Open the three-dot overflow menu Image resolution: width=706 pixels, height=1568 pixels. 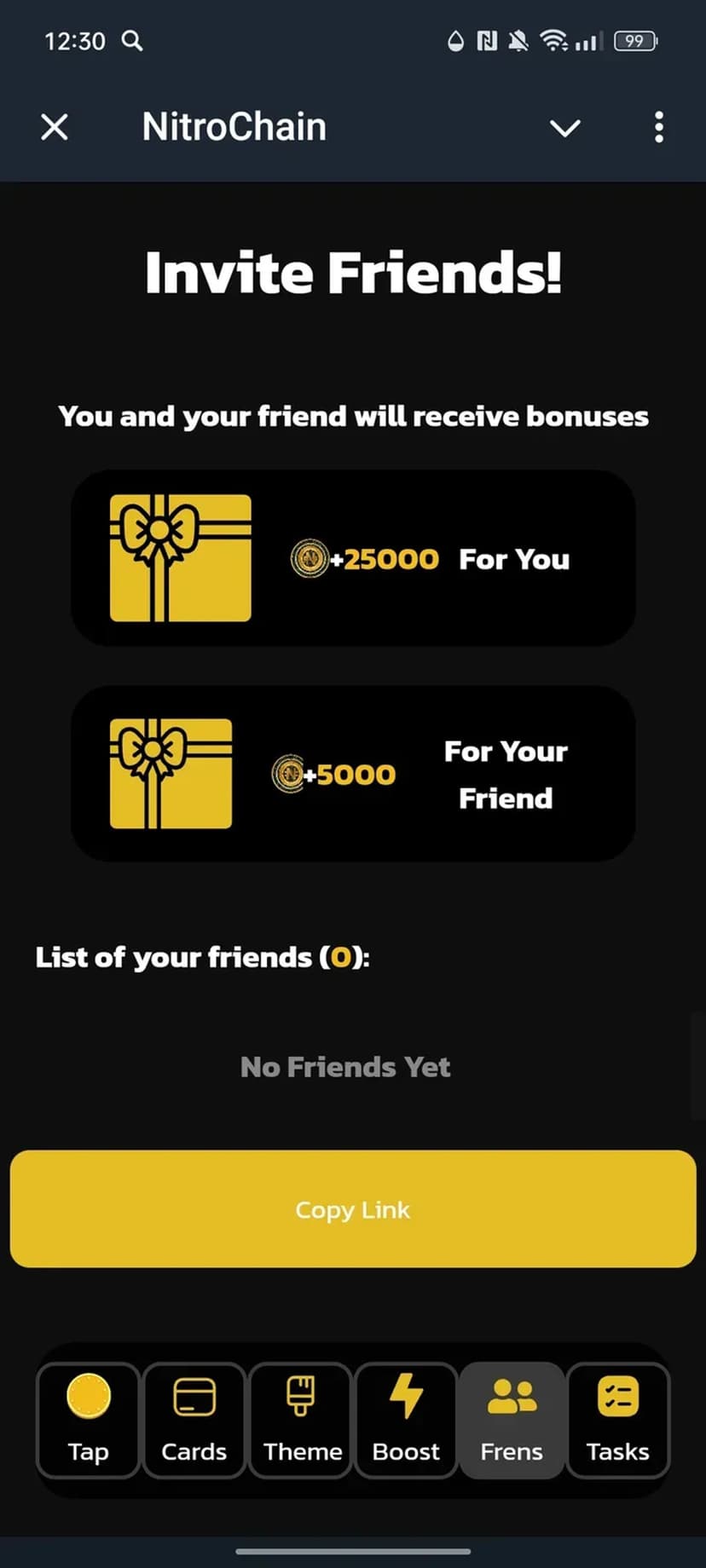658,128
